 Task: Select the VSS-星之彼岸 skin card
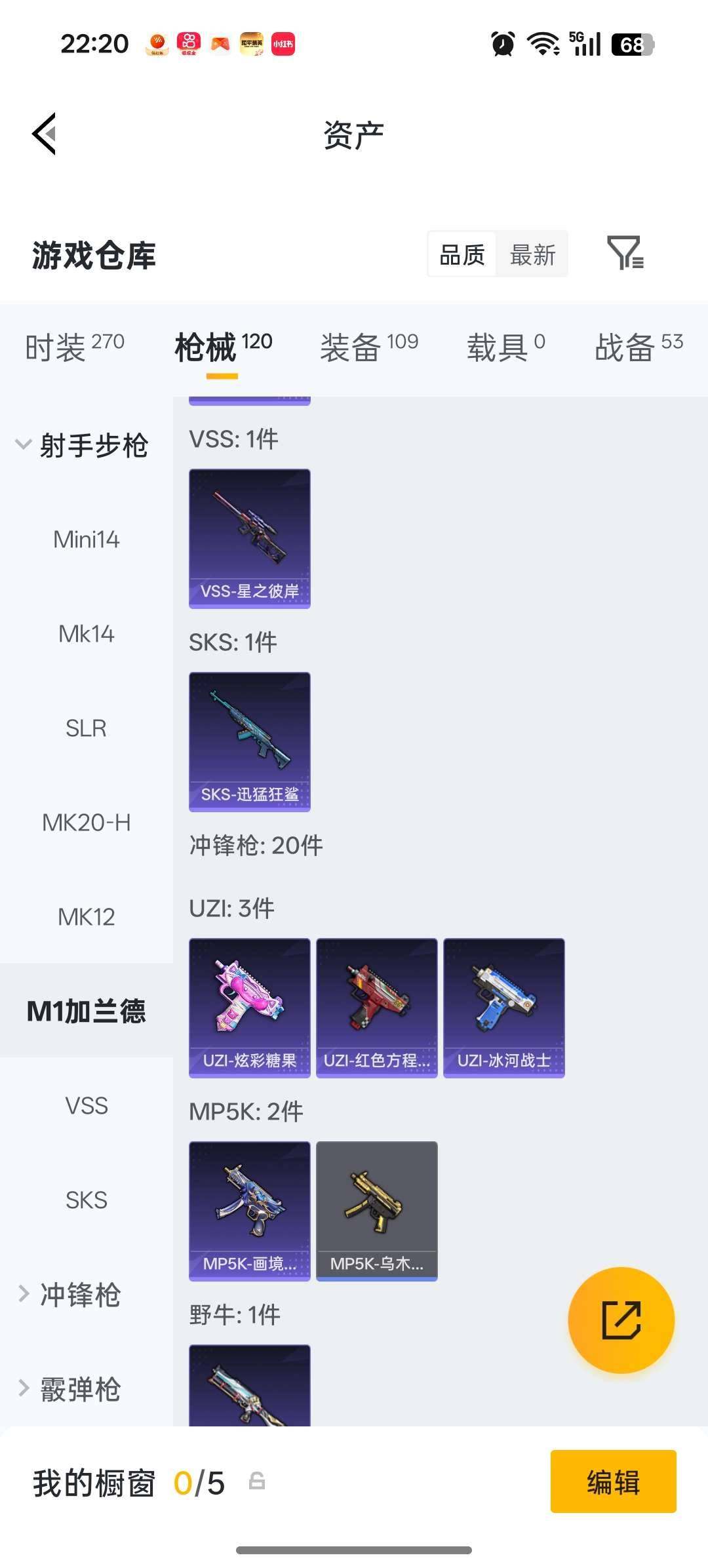click(x=249, y=538)
